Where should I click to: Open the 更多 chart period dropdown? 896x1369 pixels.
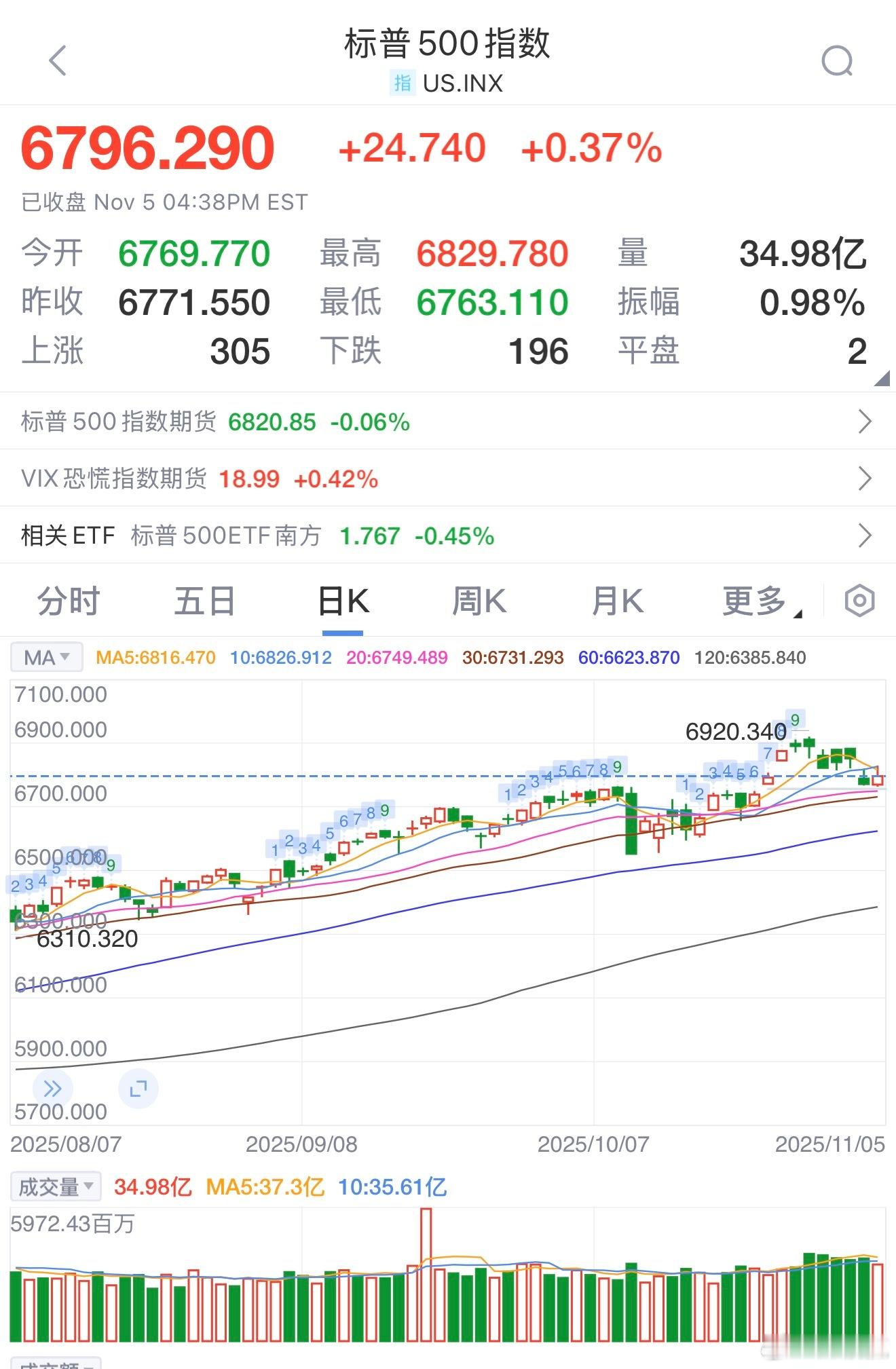click(757, 600)
